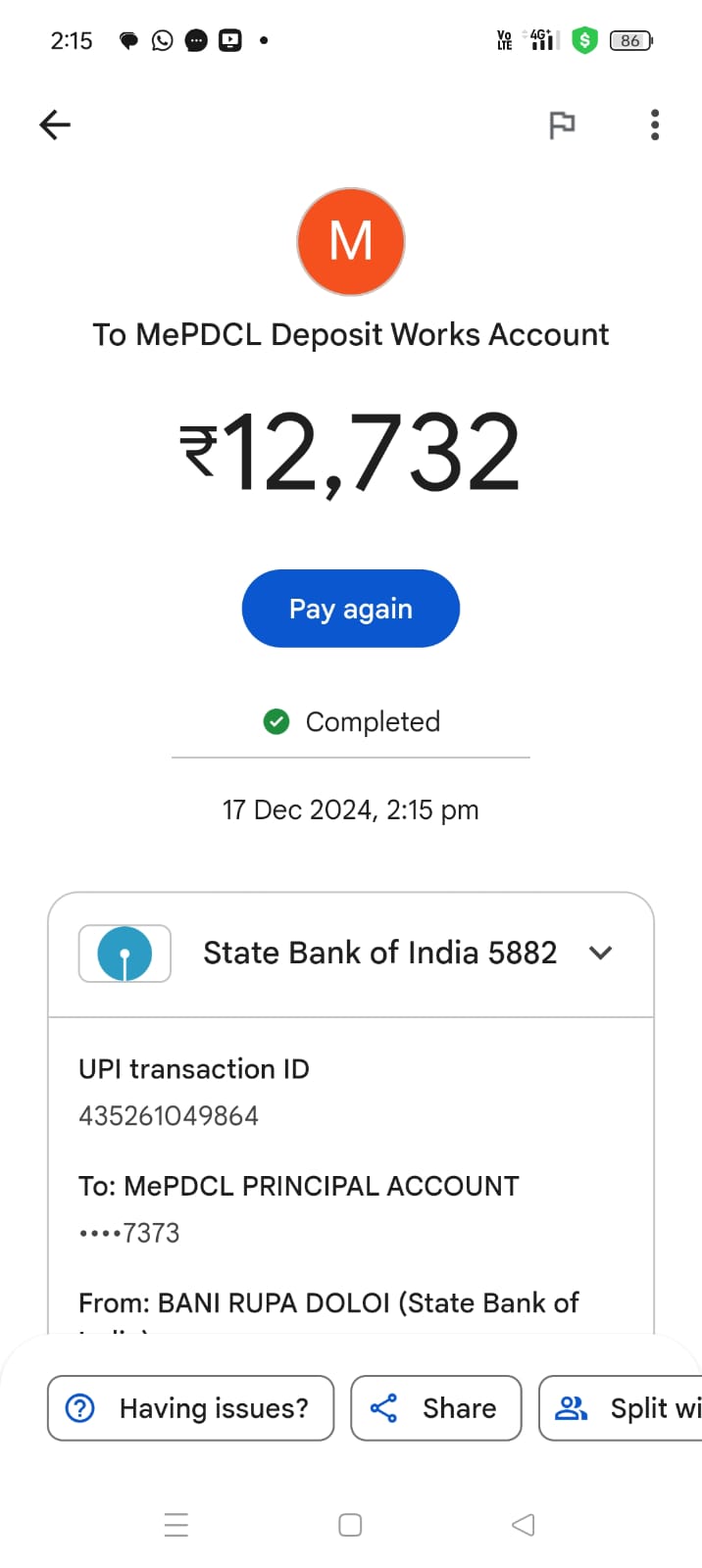Open the MePDCL payee avatar
702x1568 pixels.
(351, 241)
